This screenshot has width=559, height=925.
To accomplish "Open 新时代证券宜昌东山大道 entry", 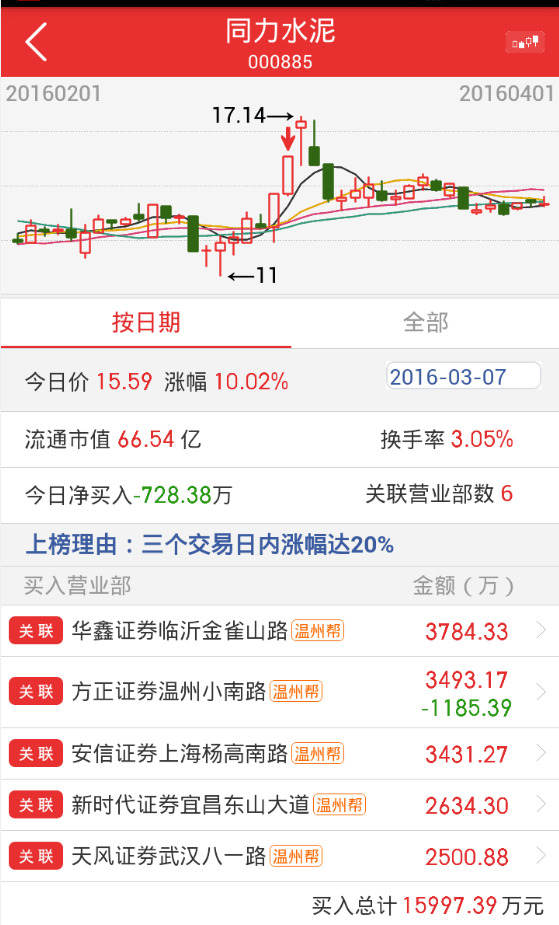I will click(x=280, y=805).
